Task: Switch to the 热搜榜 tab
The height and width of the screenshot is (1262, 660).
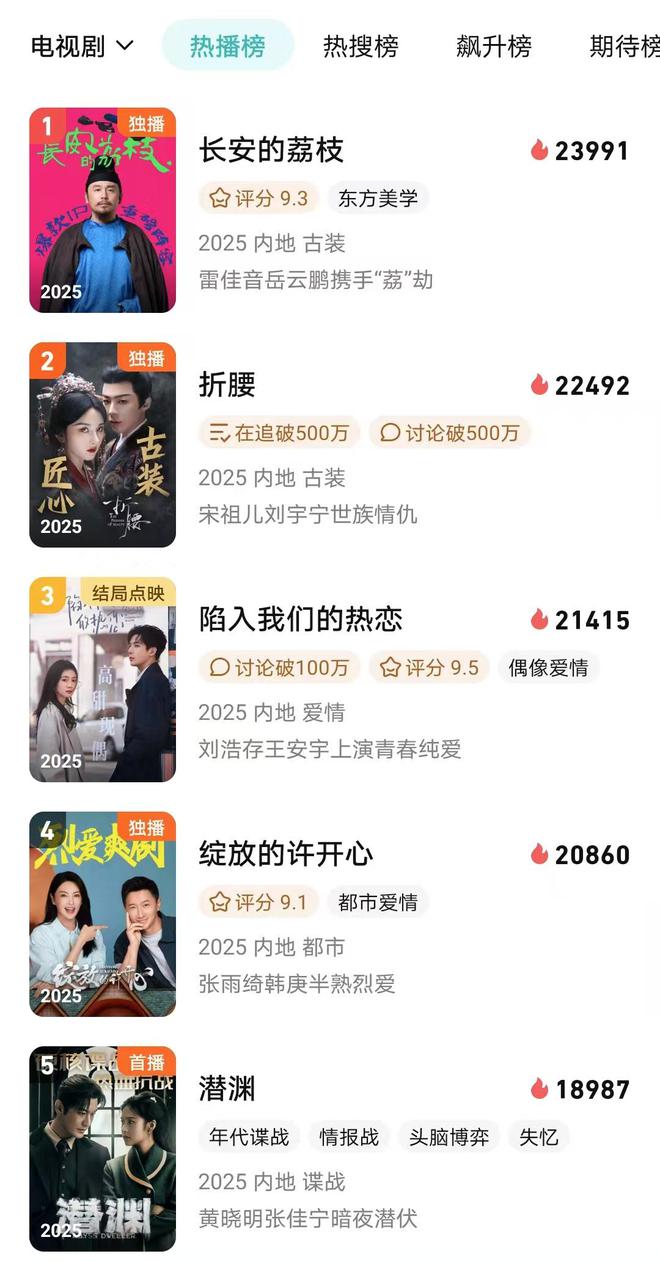Action: 361,46
